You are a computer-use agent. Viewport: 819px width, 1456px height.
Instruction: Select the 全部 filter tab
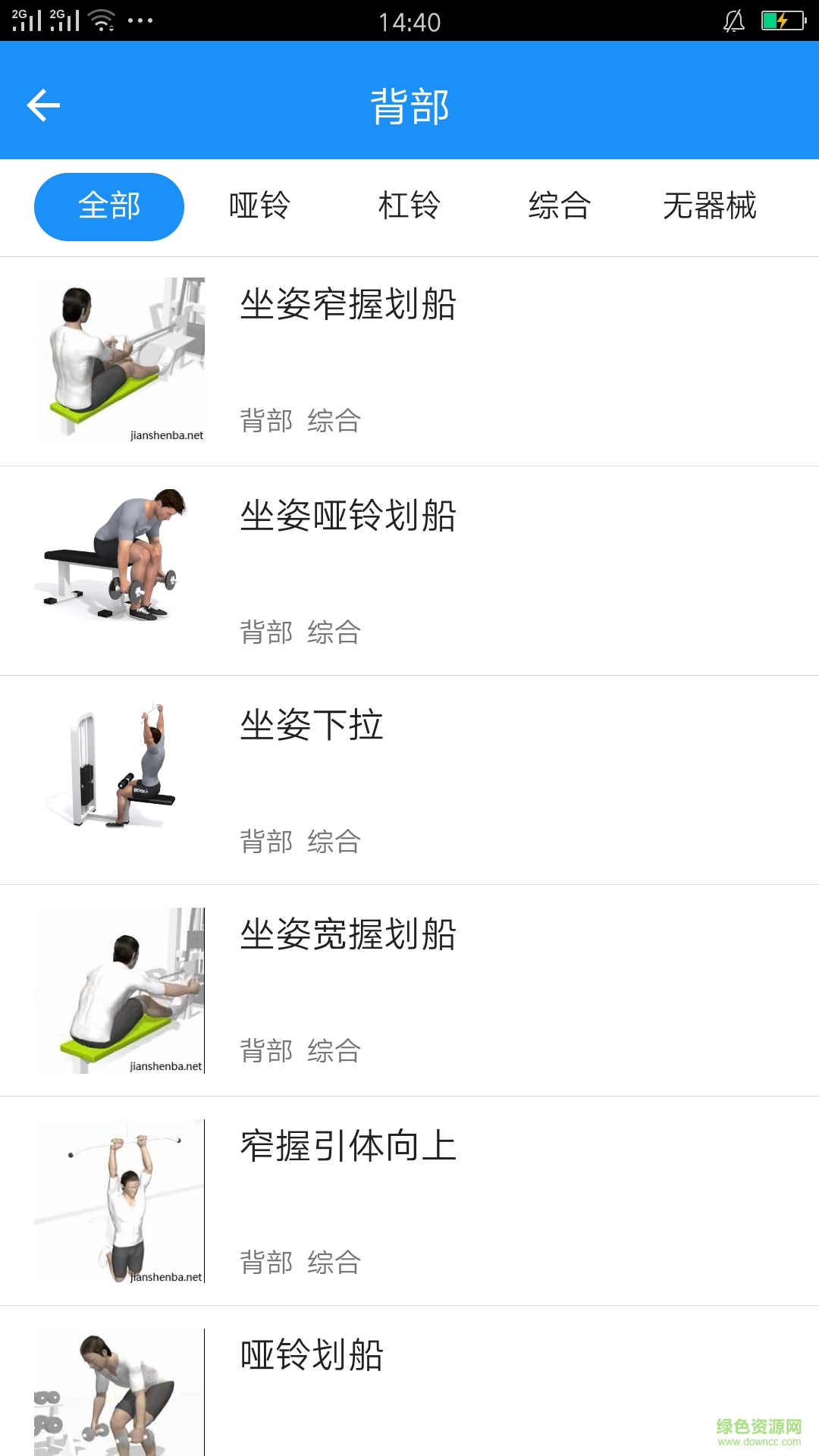click(x=108, y=206)
